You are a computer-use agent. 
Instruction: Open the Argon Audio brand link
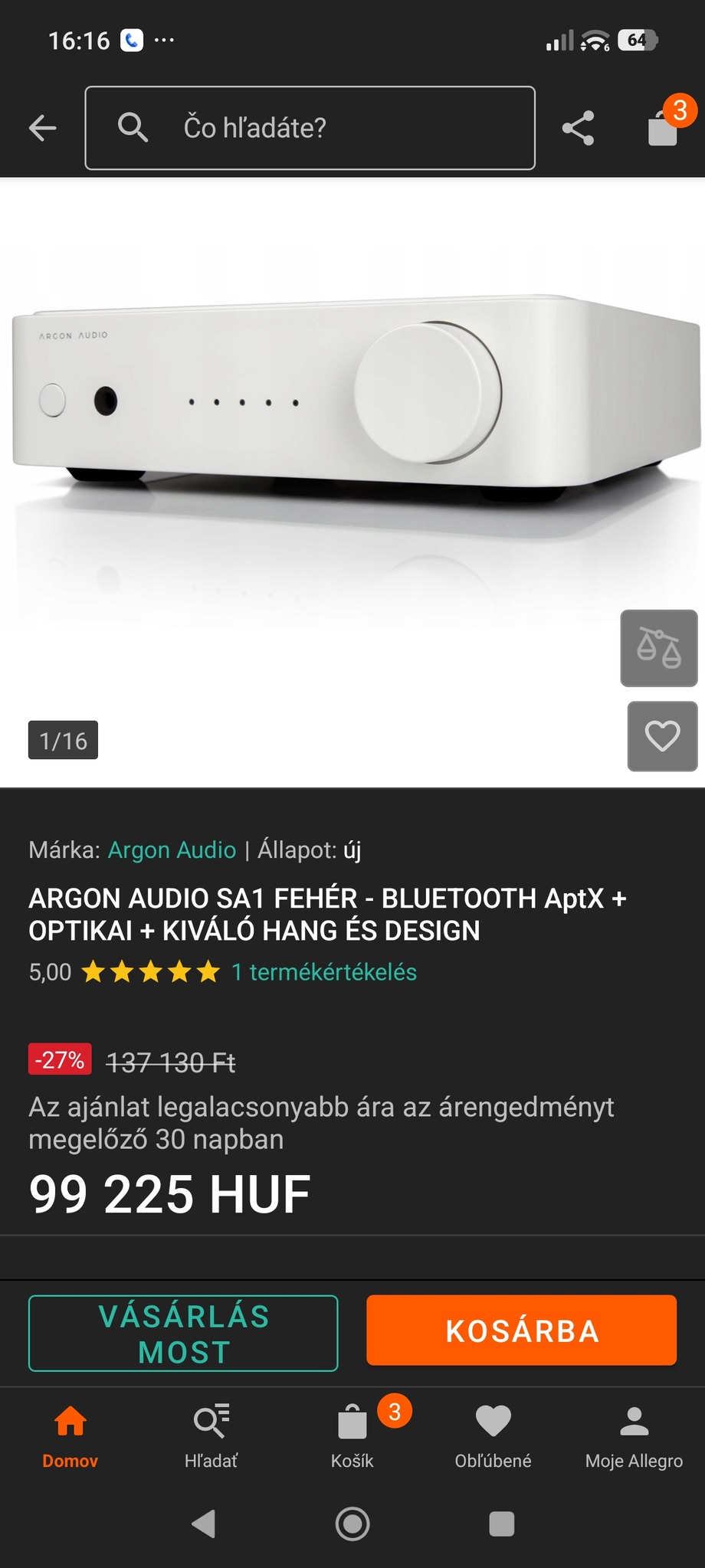click(x=172, y=849)
